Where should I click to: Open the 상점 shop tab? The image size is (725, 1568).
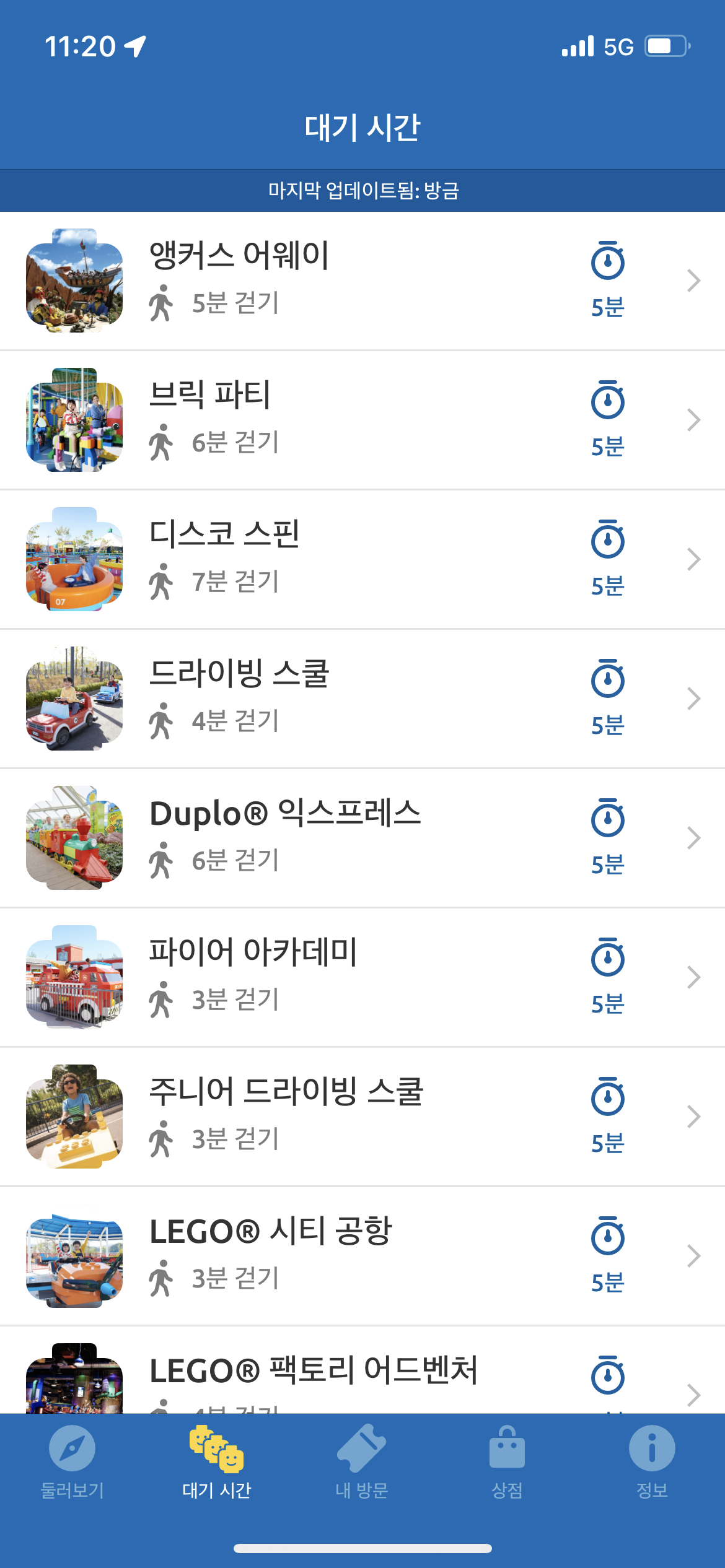507,1461
